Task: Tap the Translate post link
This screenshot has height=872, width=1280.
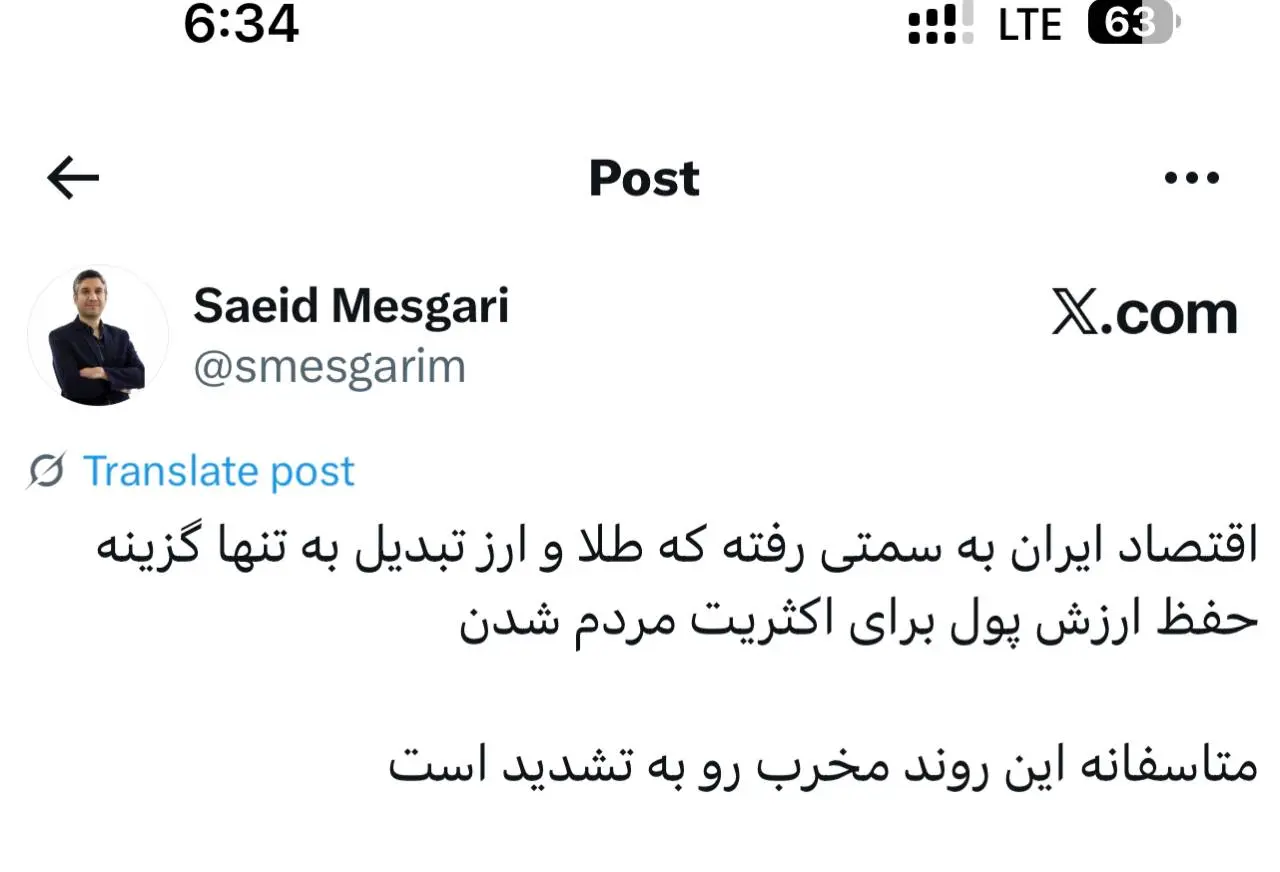Action: 218,470
